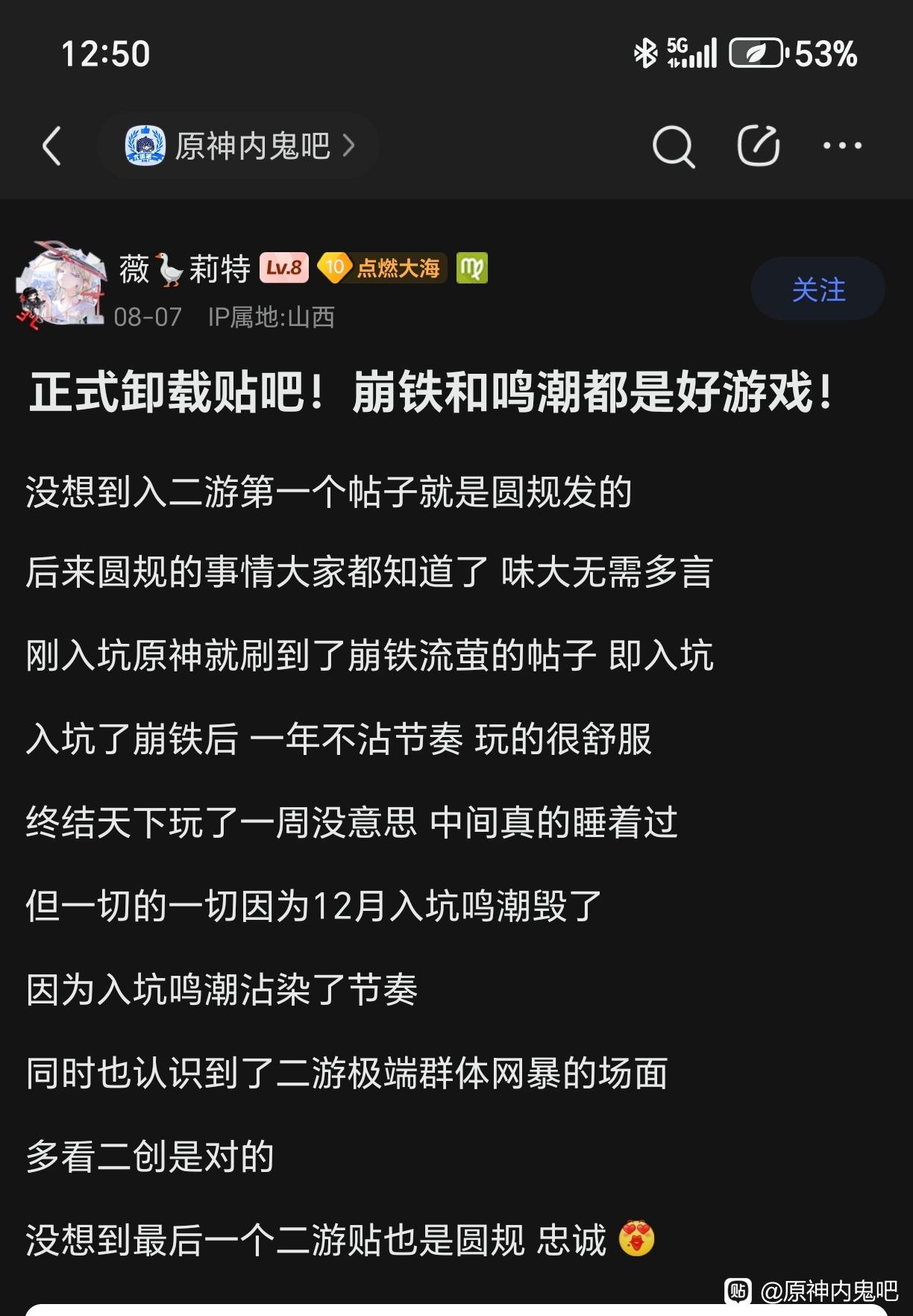Open the three-dot overflow menu

(x=842, y=145)
